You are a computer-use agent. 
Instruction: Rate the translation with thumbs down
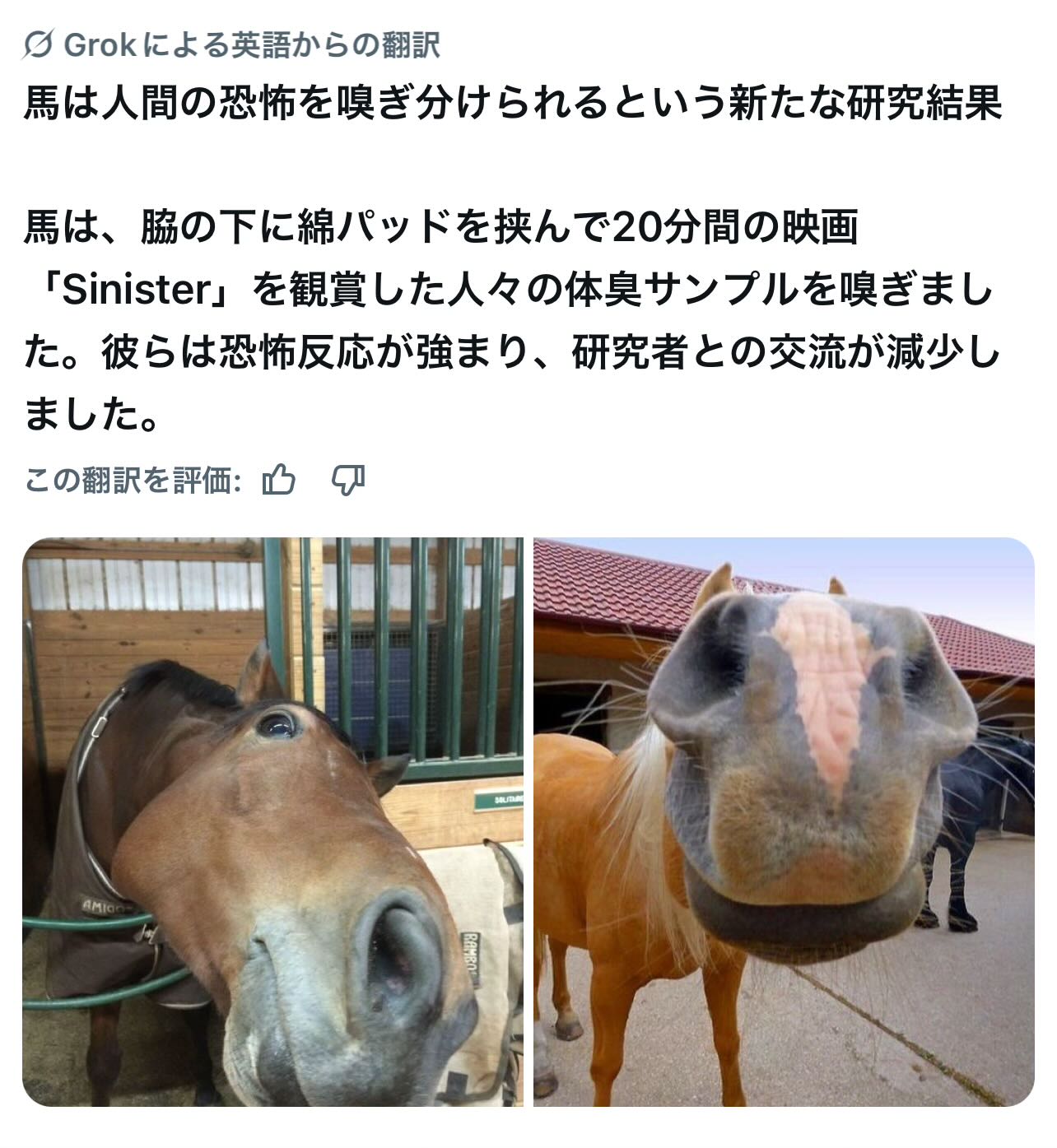click(348, 480)
